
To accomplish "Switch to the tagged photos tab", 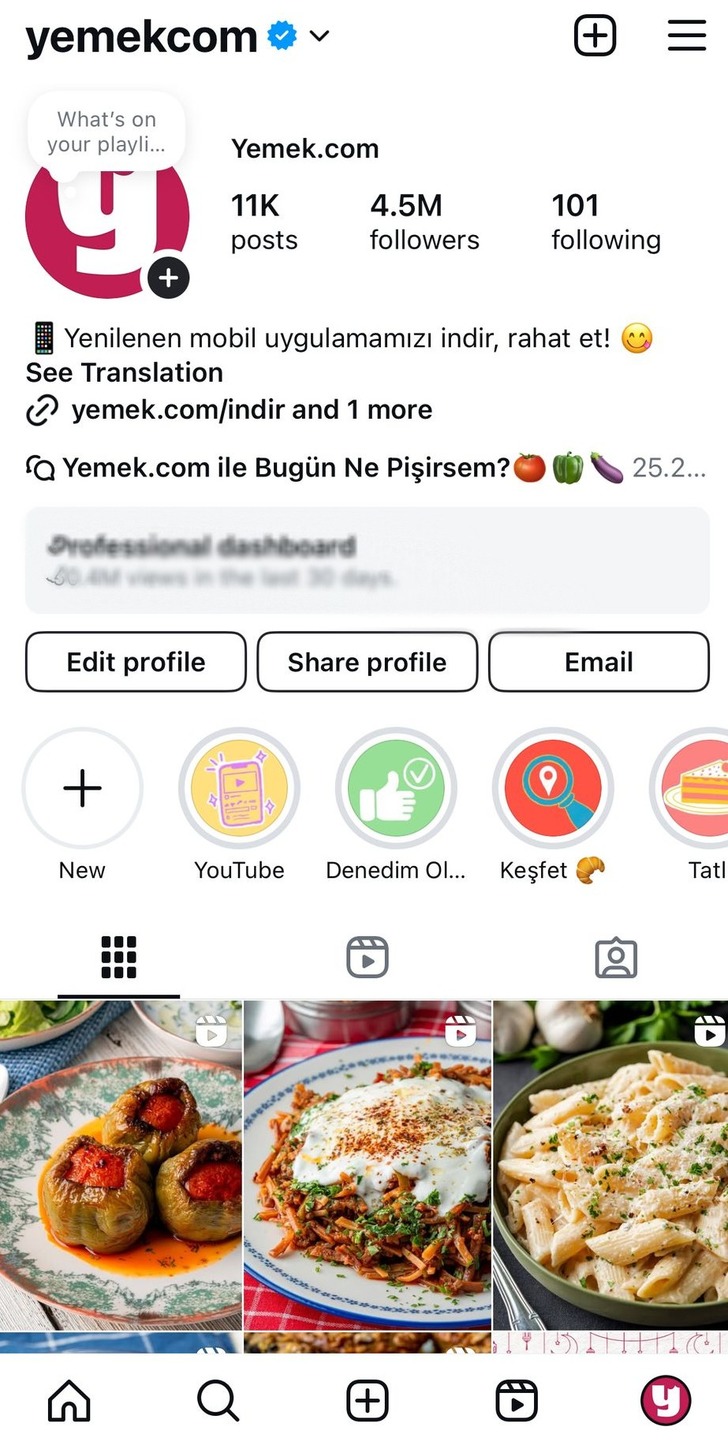I will [x=616, y=957].
